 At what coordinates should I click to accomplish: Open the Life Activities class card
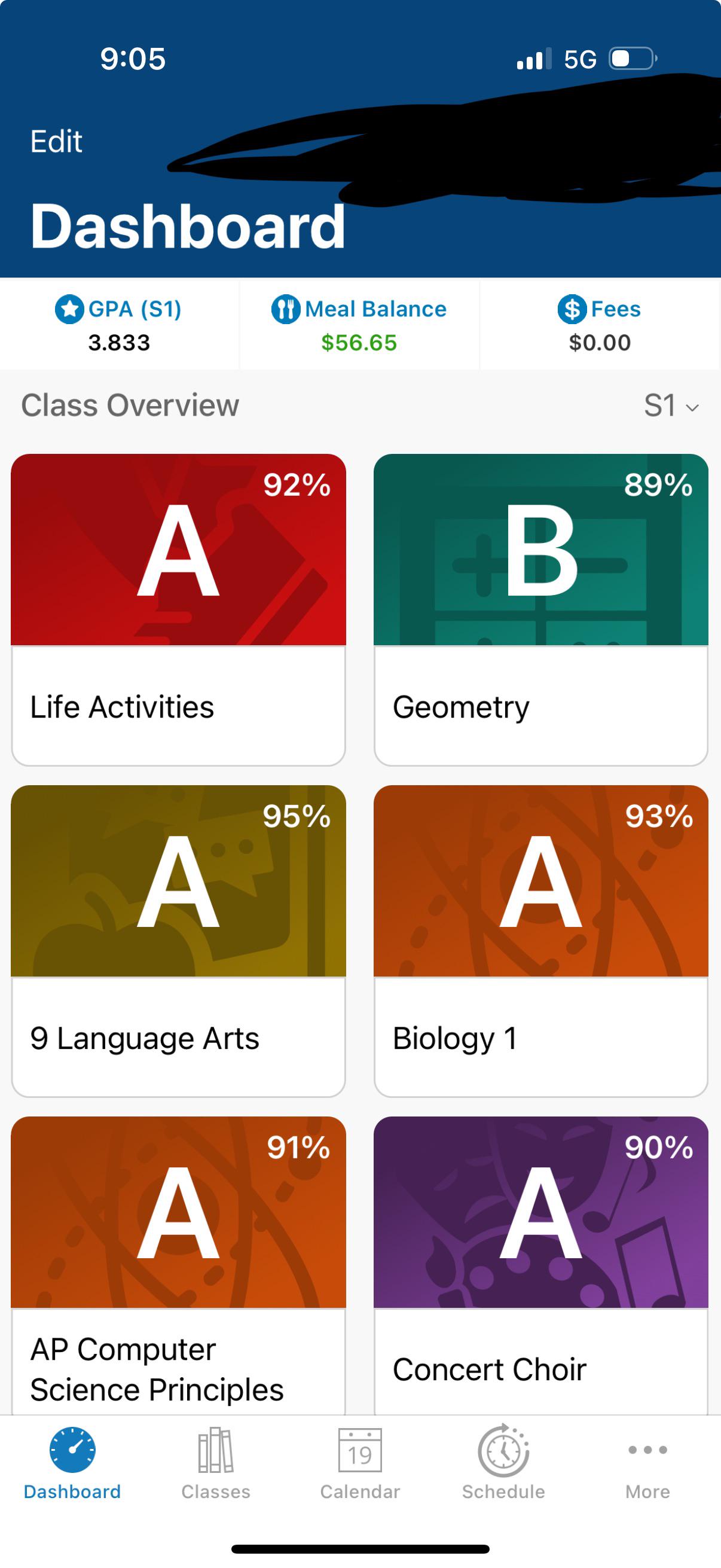[178, 609]
